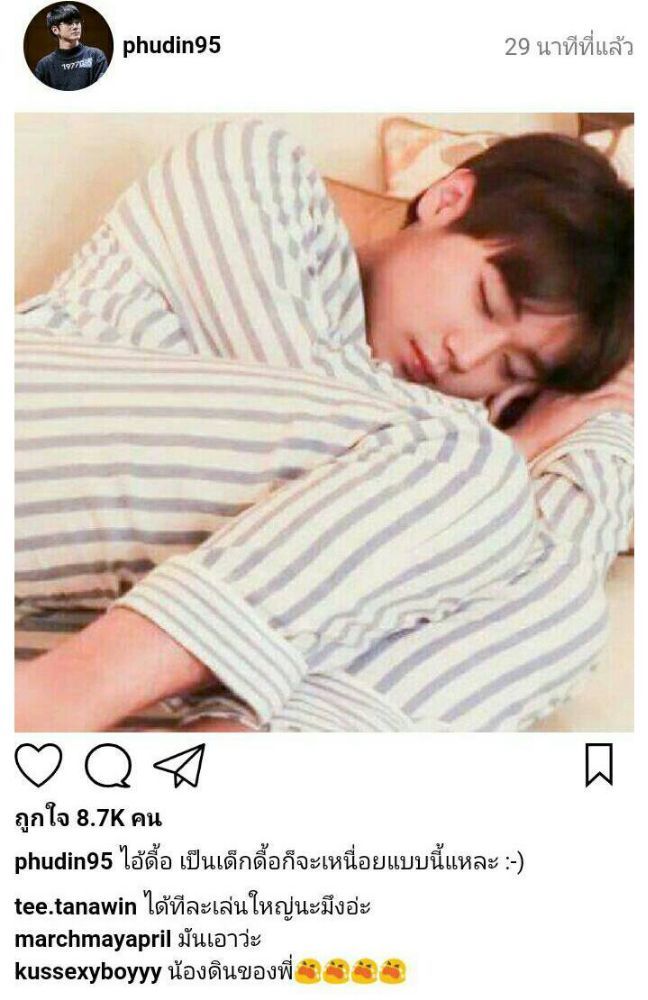The width and height of the screenshot is (648, 1000).
Task: Go to kussexyboyyy's profile from the comments
Action: [88, 972]
